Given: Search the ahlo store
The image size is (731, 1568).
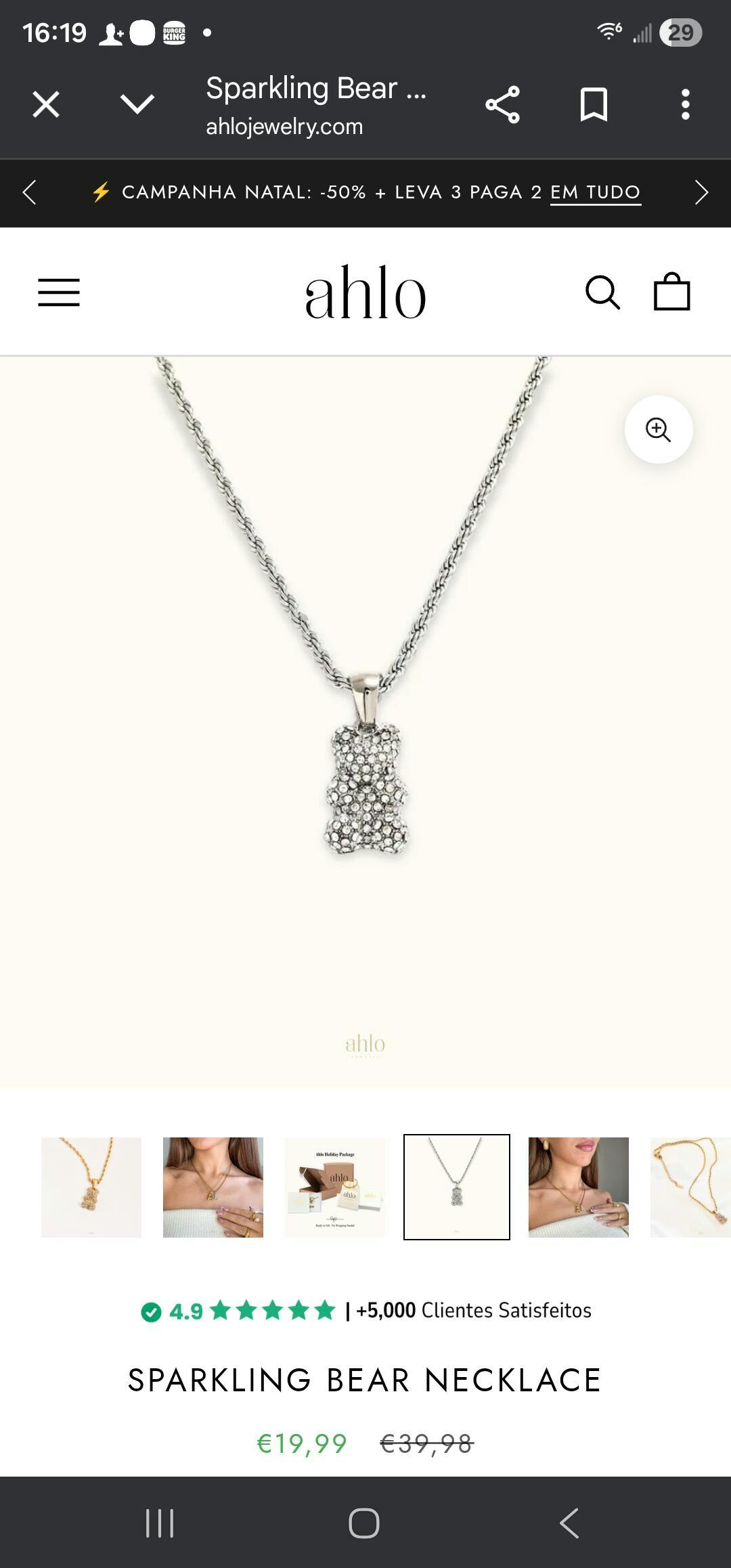Looking at the screenshot, I should tap(602, 292).
